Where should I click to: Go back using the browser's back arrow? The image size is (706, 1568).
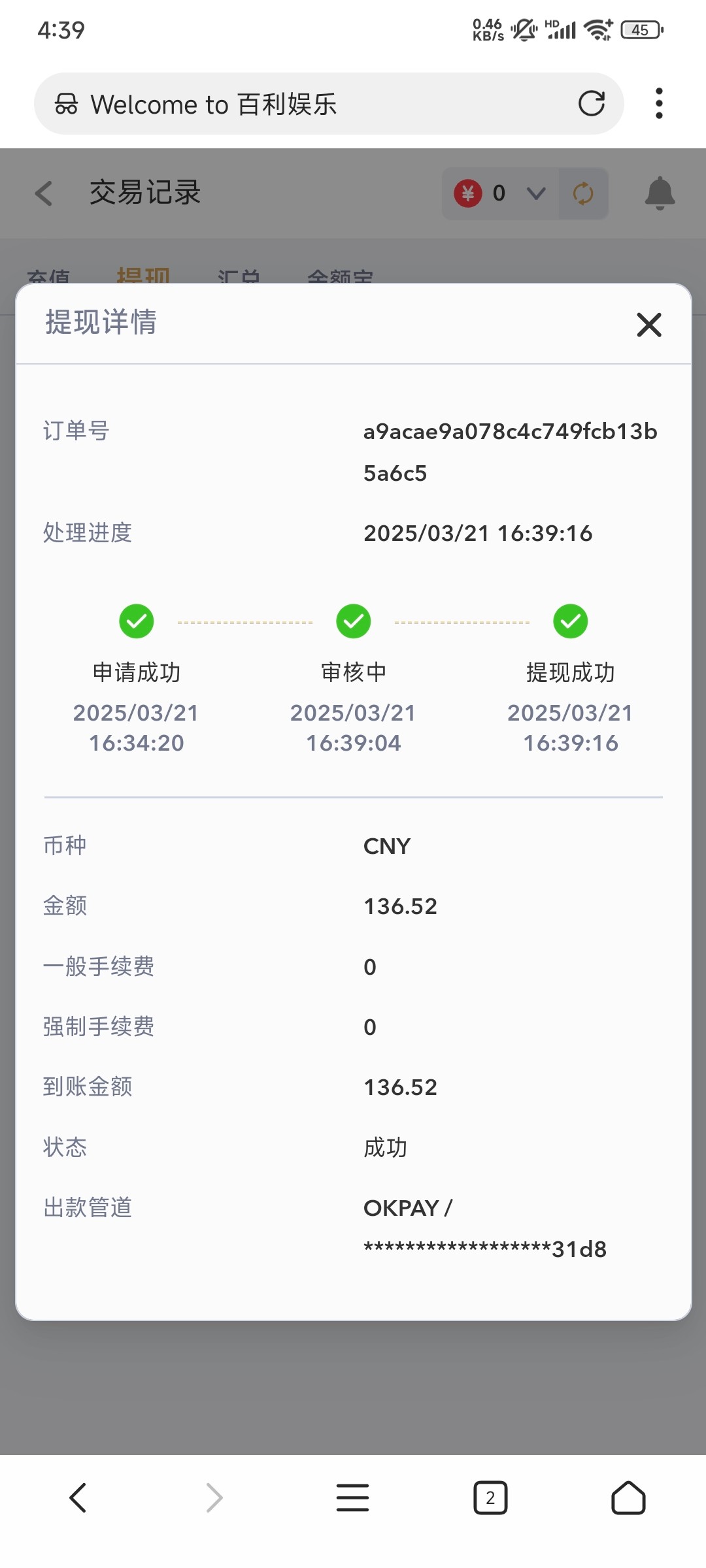tap(78, 1497)
